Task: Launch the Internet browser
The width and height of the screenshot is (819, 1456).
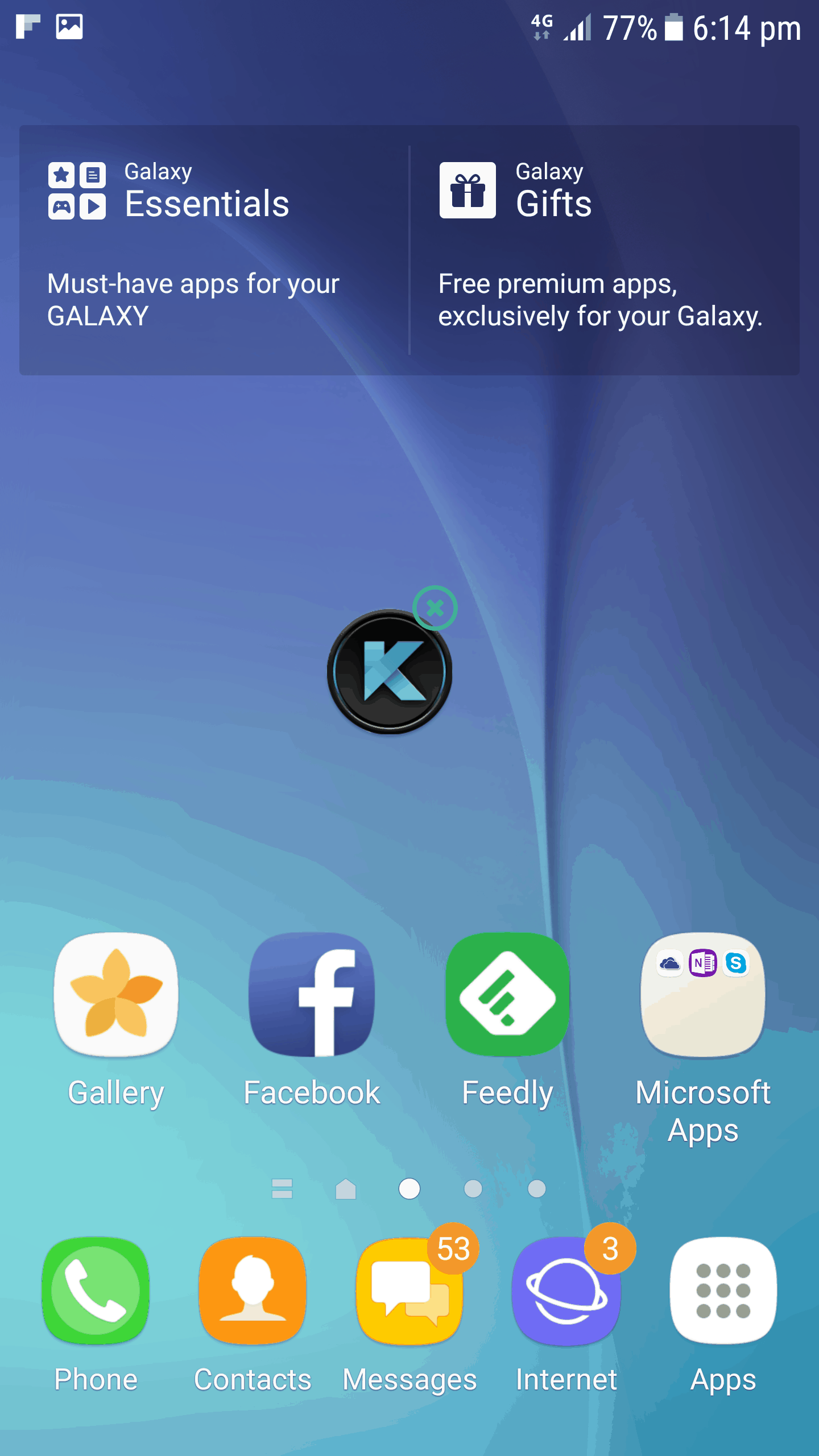Action: tap(566, 1314)
